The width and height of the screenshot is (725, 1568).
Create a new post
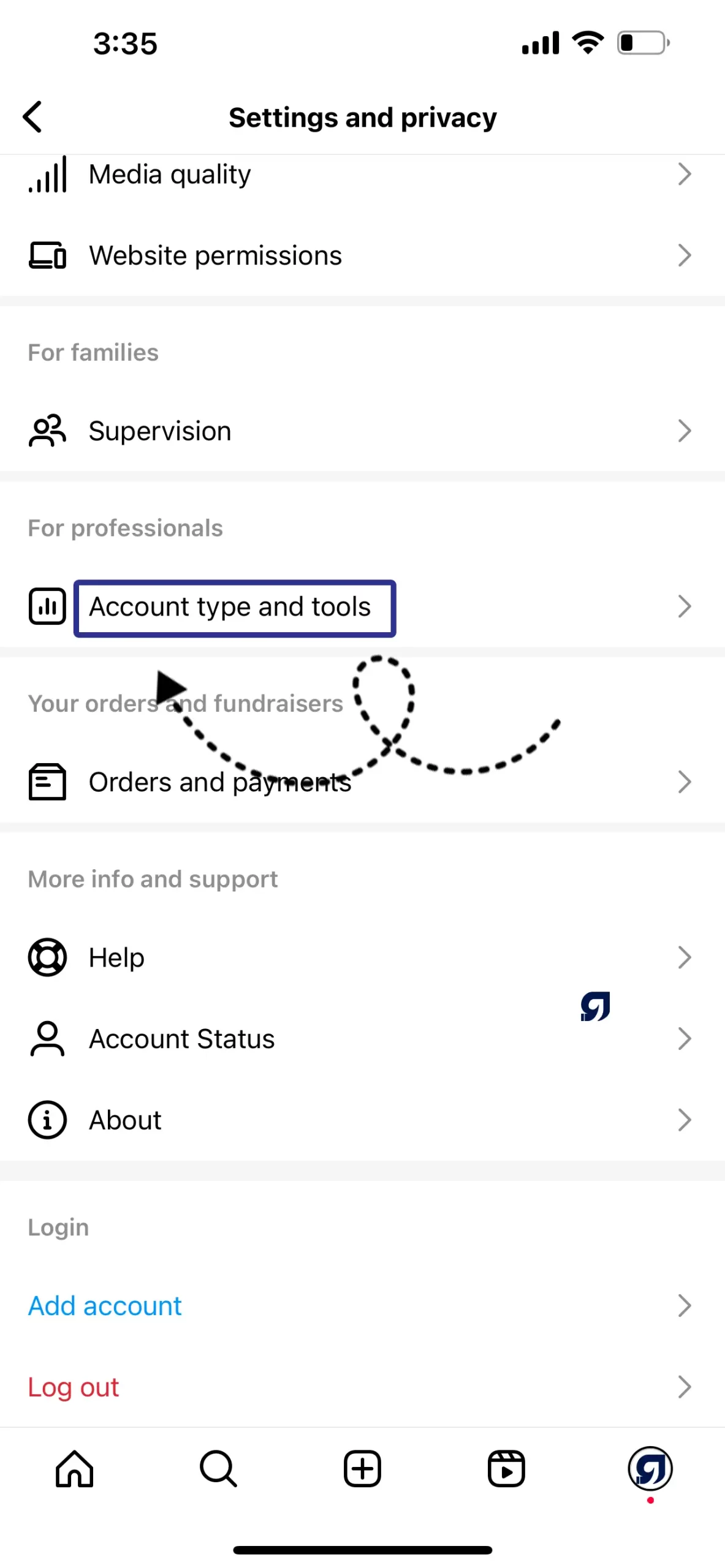click(362, 1469)
